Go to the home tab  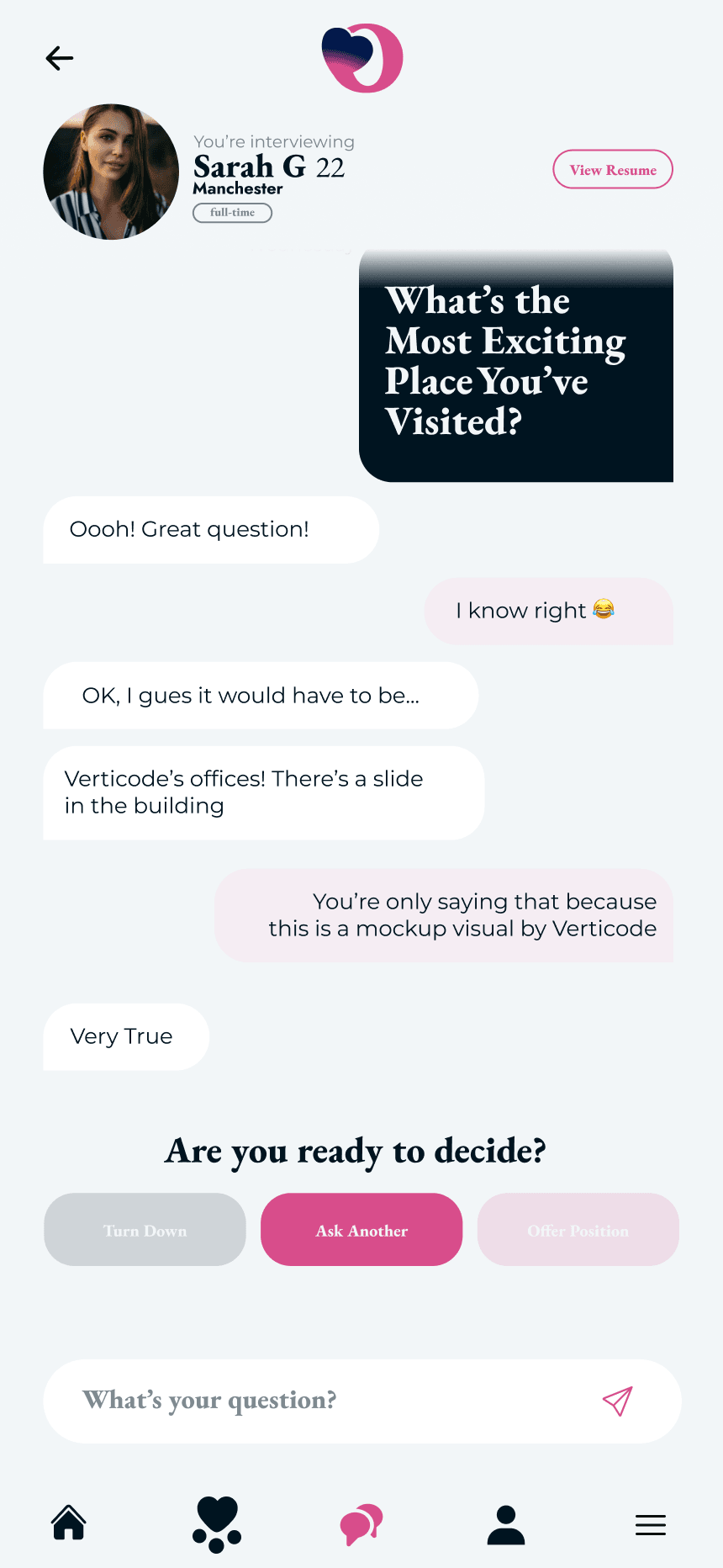(69, 1523)
